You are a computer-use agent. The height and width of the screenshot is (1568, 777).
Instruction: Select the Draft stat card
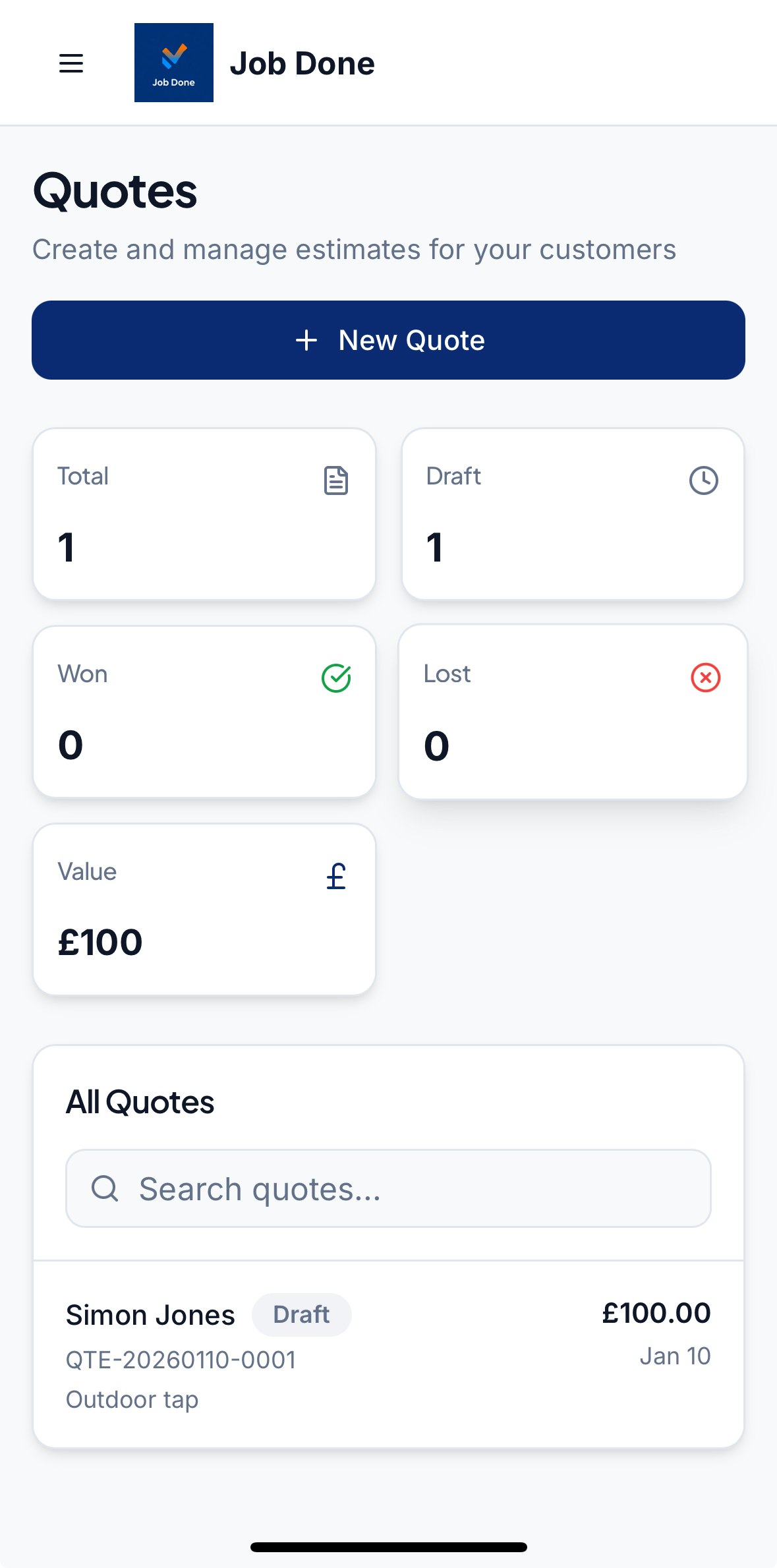pyautogui.click(x=573, y=514)
